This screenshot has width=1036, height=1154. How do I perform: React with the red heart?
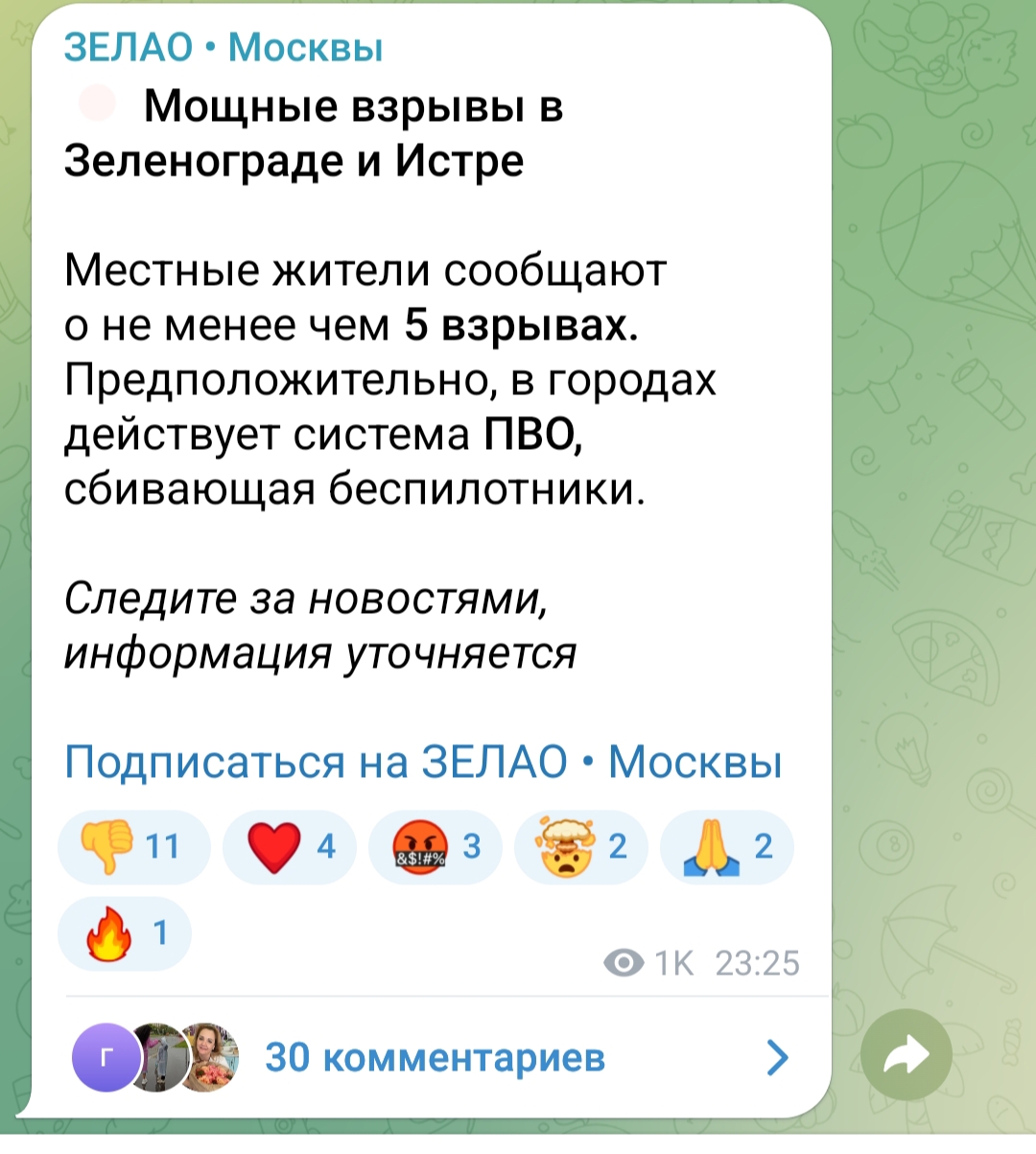289,847
